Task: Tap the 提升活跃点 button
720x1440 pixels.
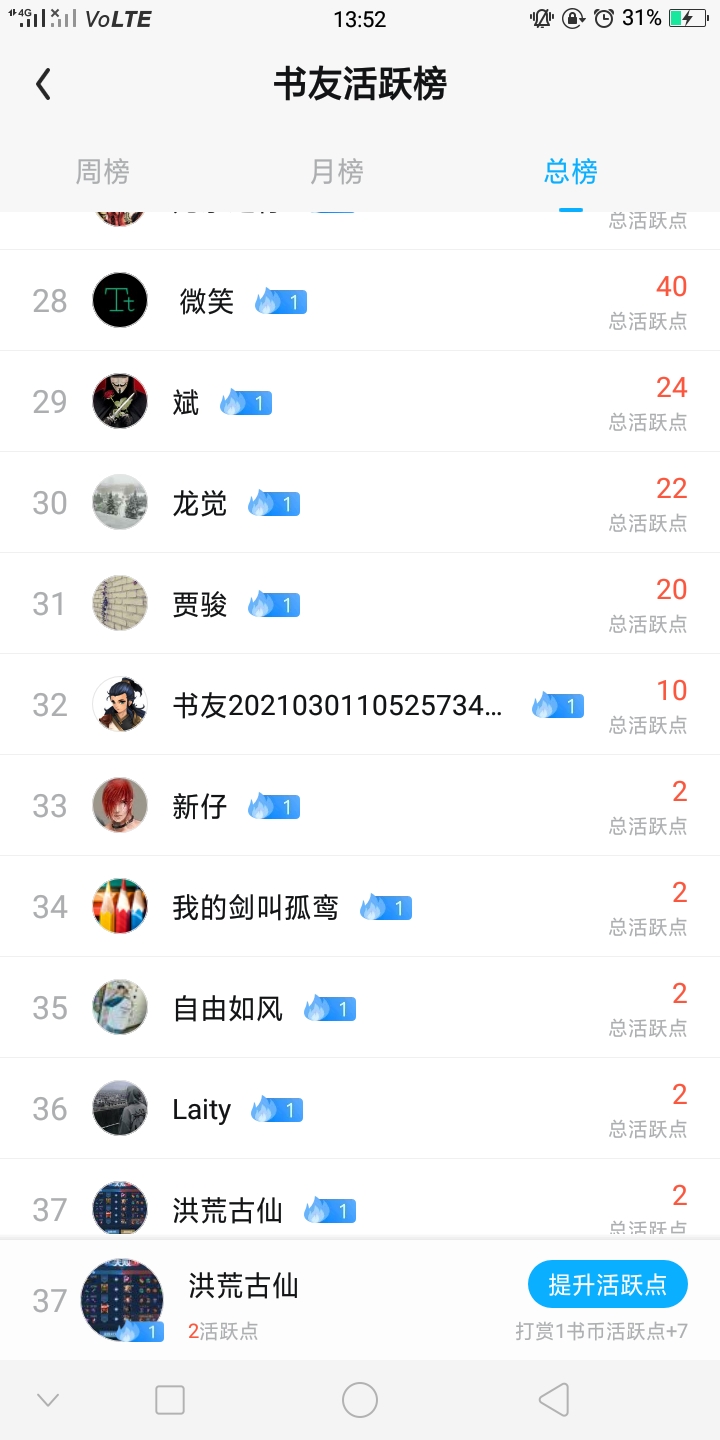Action: (608, 1285)
